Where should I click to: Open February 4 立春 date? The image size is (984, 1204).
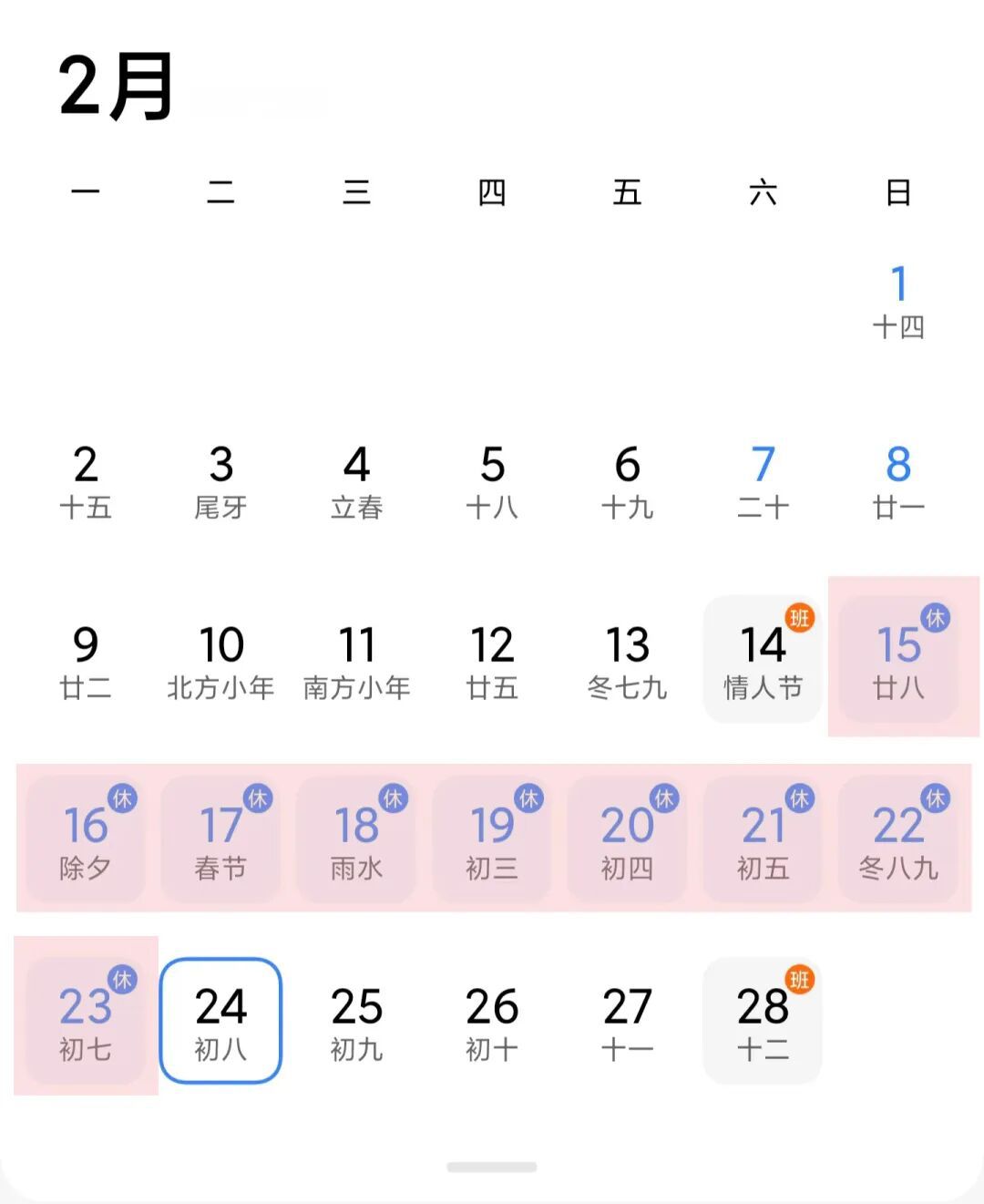click(x=356, y=481)
